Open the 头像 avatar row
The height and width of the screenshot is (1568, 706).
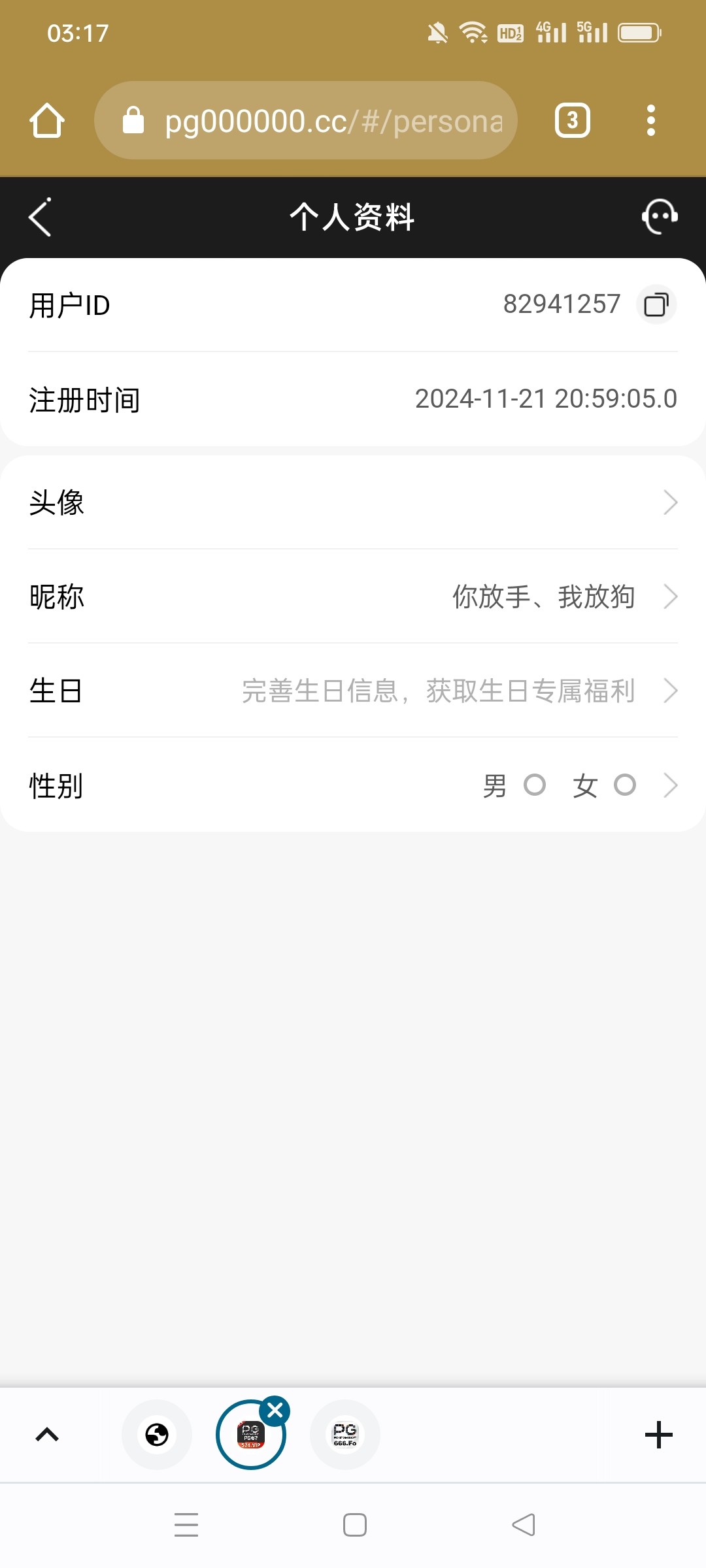pyautogui.click(x=353, y=502)
